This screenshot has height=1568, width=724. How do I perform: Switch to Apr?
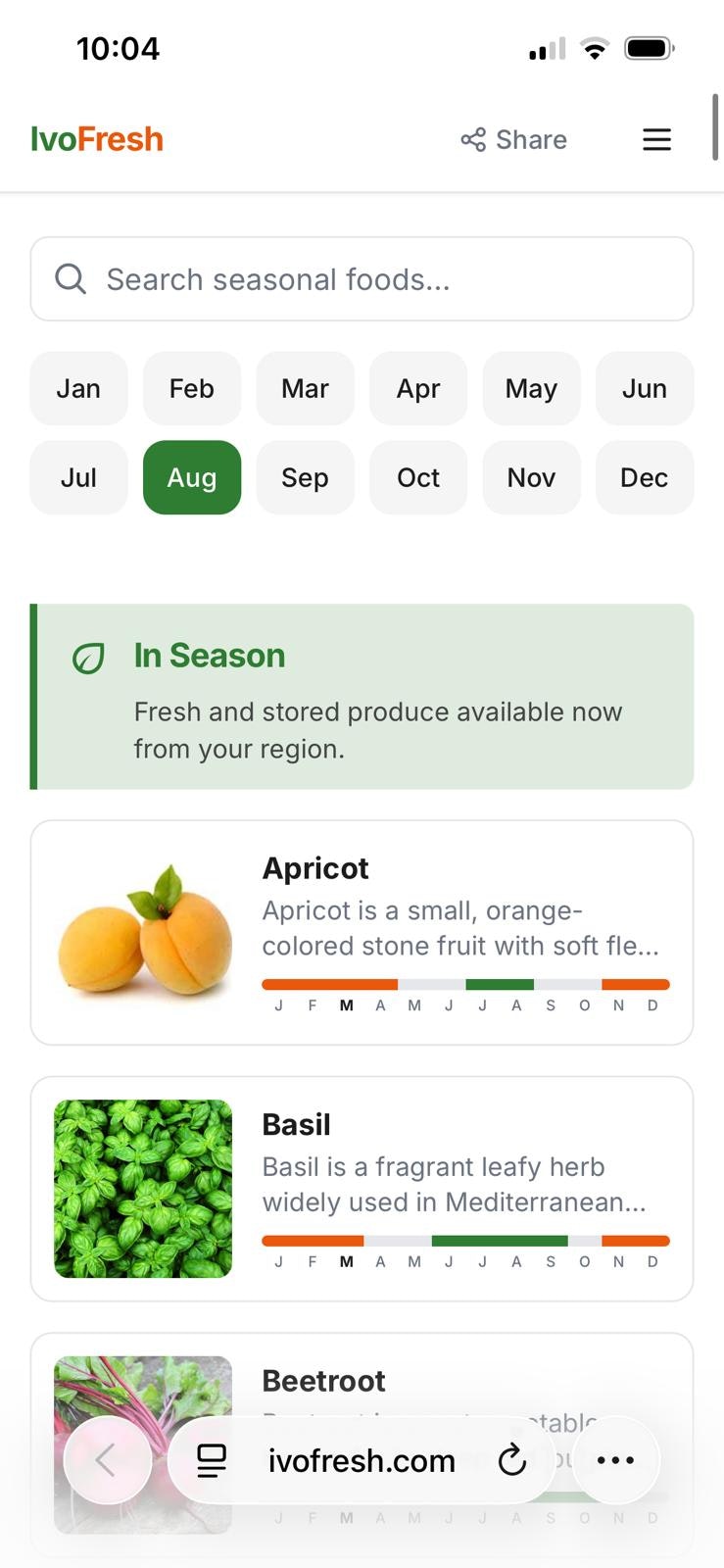pyautogui.click(x=418, y=389)
